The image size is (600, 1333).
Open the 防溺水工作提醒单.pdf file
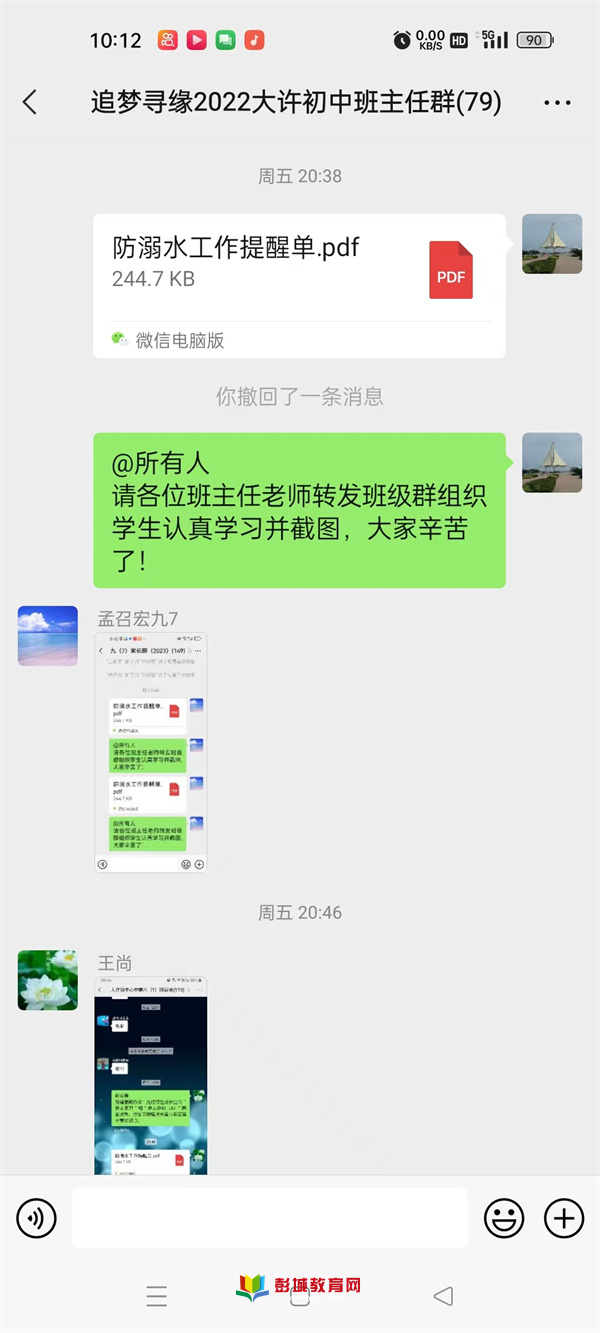(299, 285)
